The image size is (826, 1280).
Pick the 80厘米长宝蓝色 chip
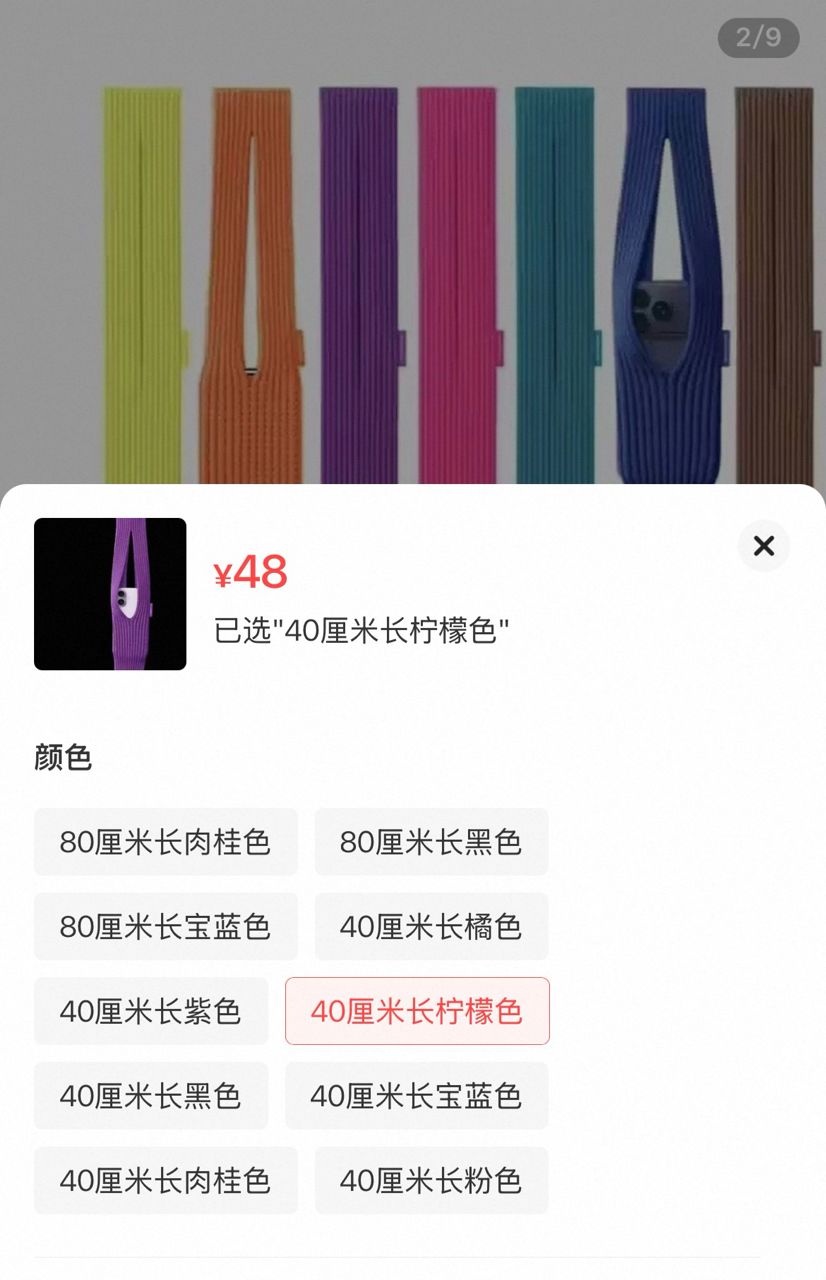click(165, 926)
